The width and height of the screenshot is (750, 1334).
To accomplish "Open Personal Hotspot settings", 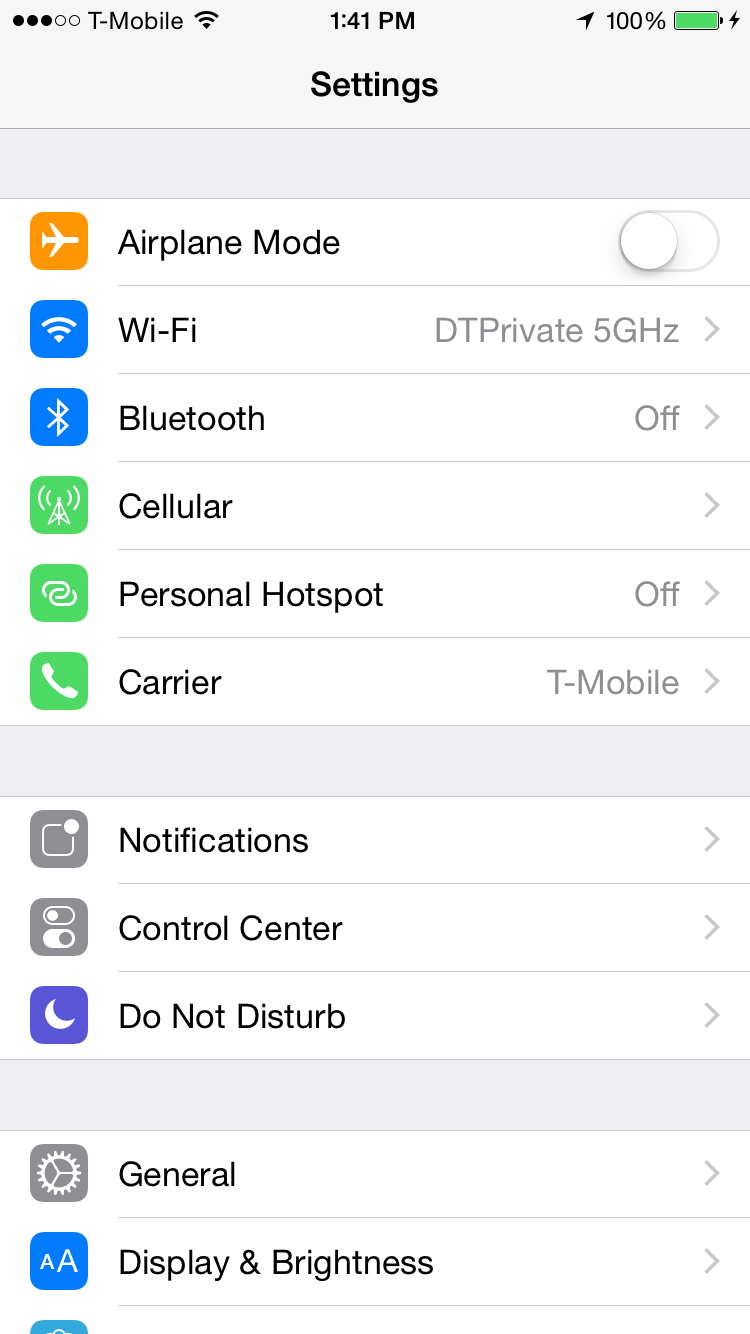I will point(375,594).
